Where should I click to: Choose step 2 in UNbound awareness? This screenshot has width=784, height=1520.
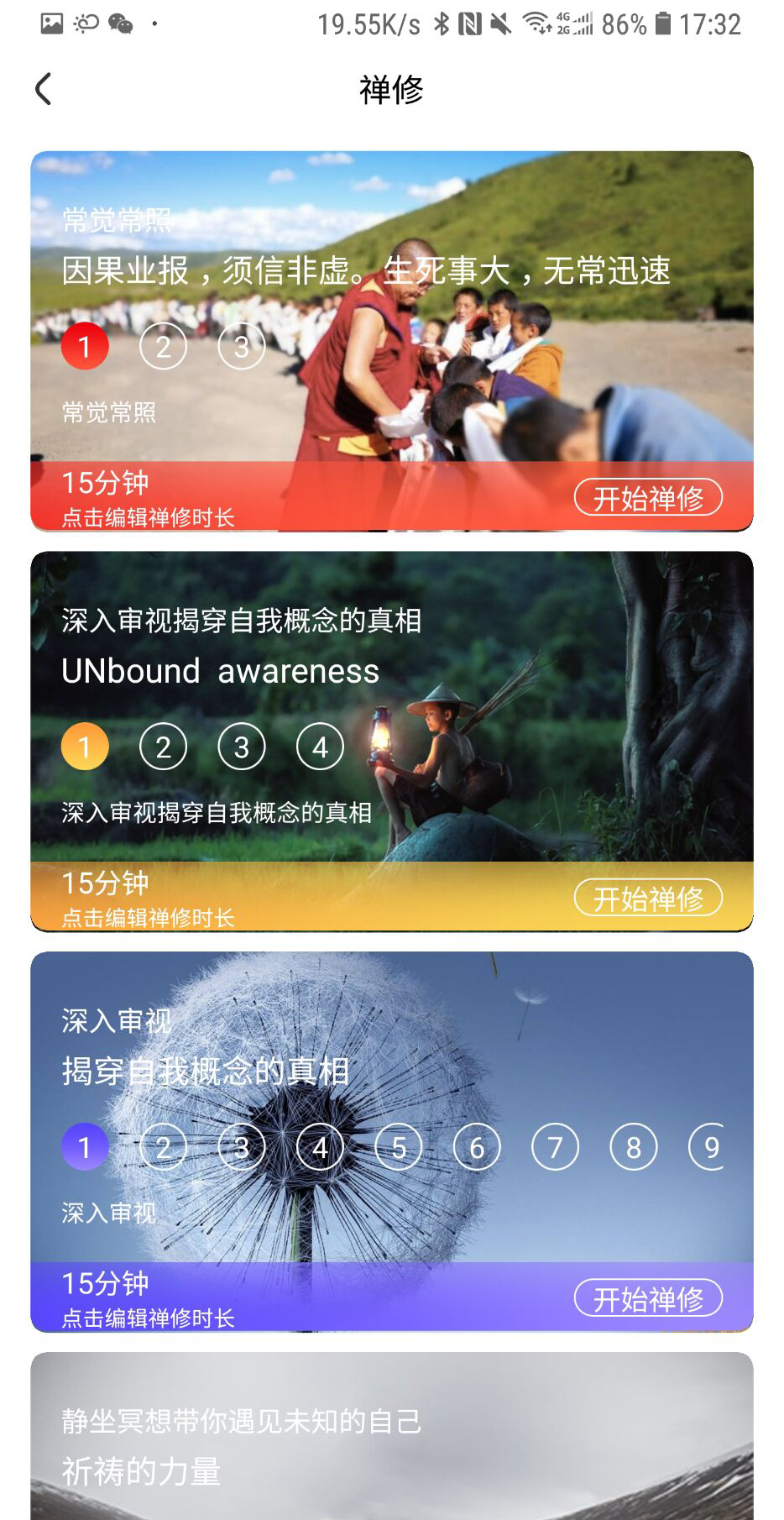163,747
